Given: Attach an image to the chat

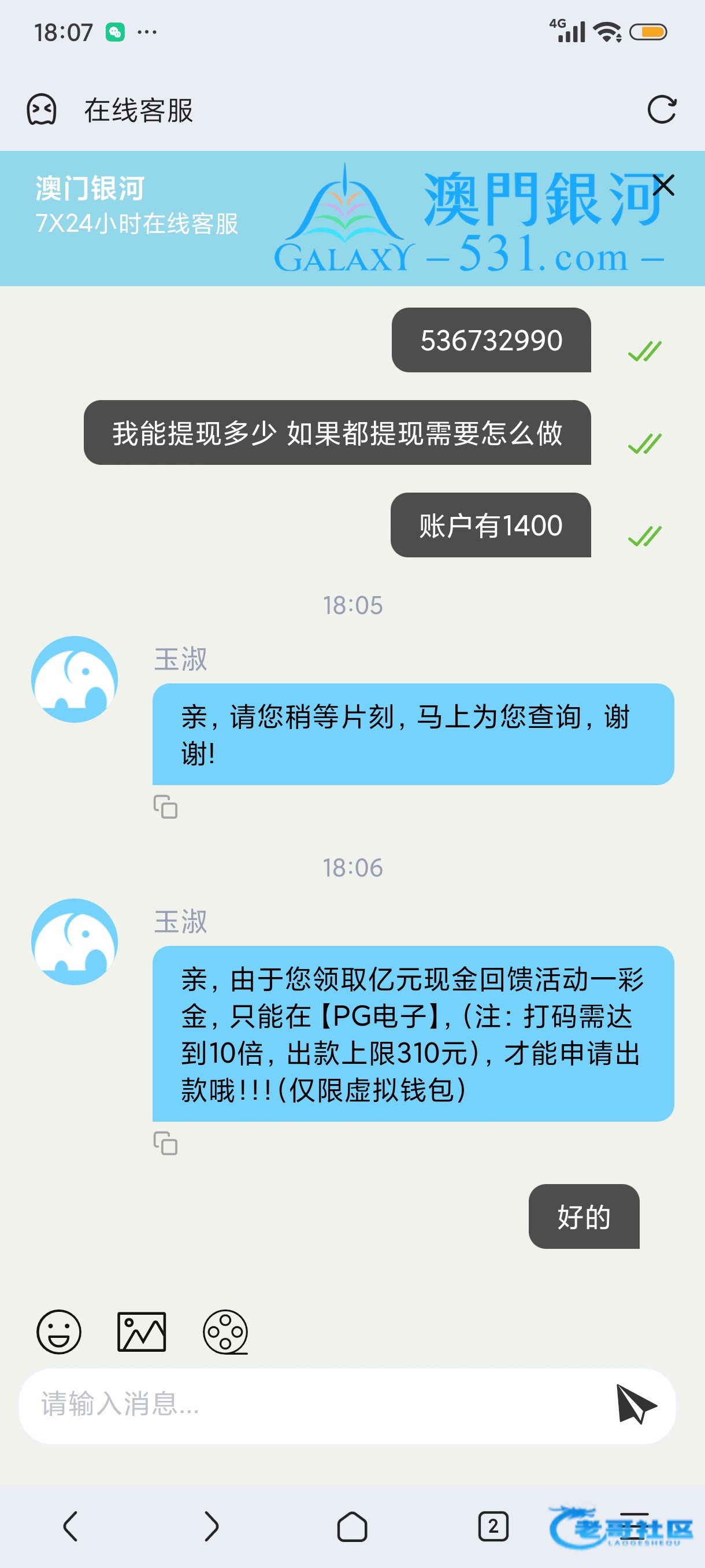Looking at the screenshot, I should tap(142, 1331).
